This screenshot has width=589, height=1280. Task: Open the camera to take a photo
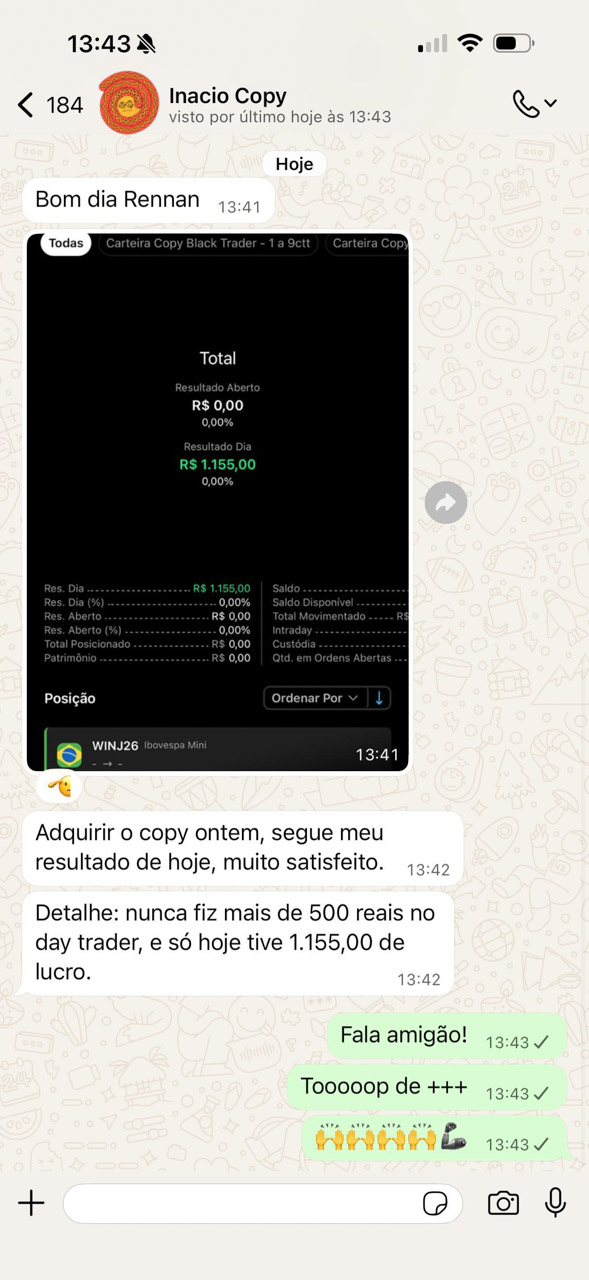(x=503, y=1203)
